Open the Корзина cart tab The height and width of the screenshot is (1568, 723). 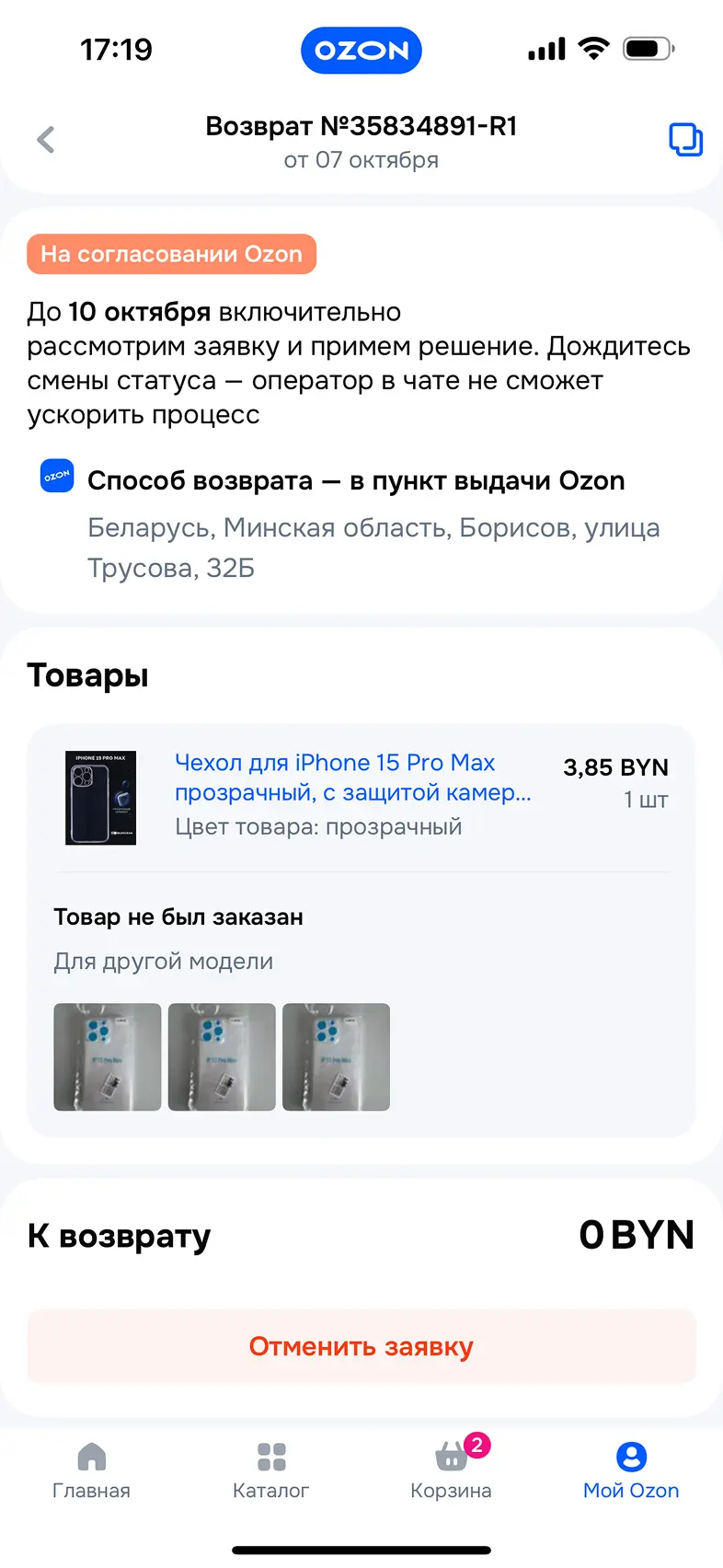coord(451,1470)
